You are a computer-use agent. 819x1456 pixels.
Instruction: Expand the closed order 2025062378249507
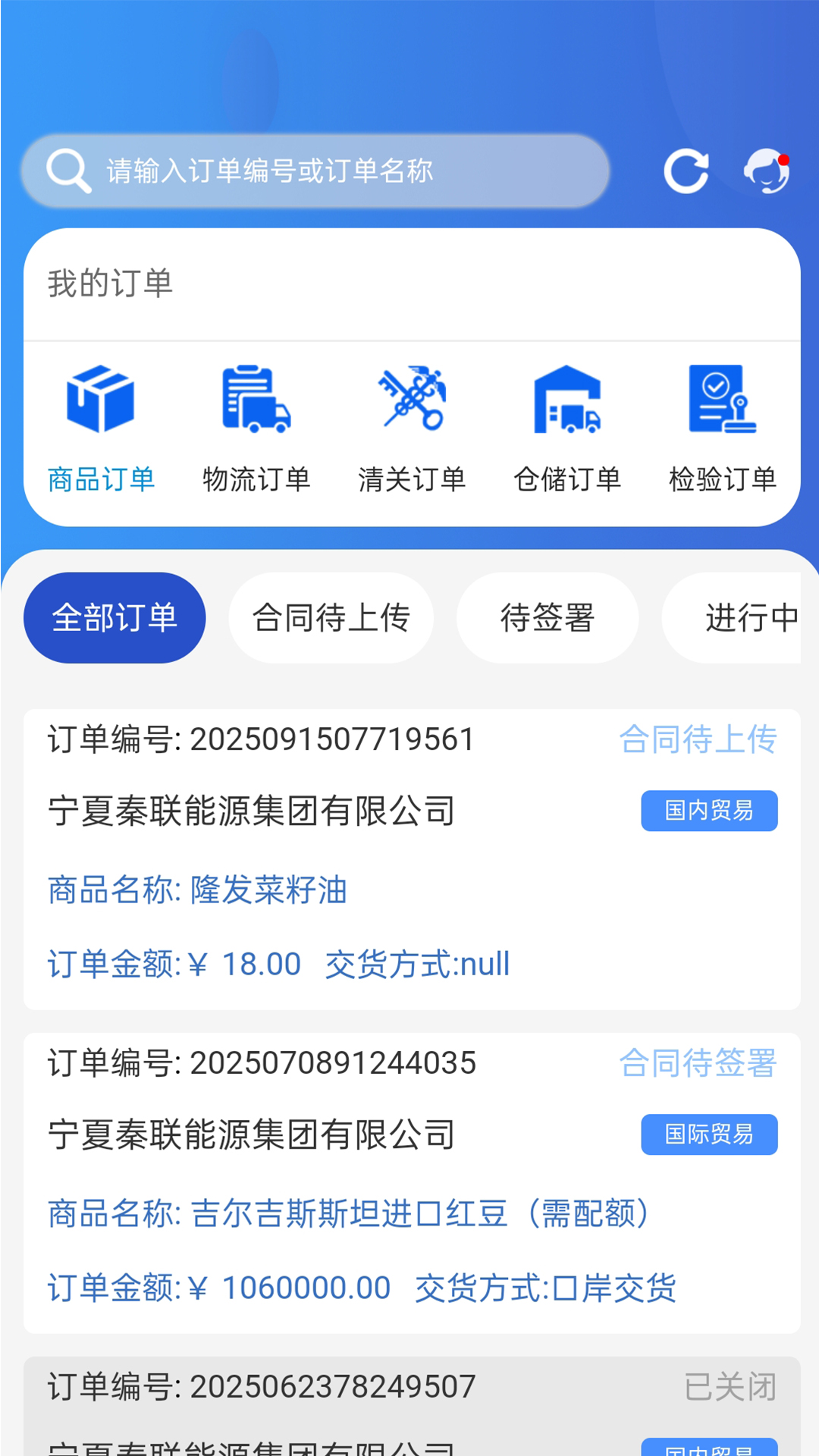(336, 1385)
